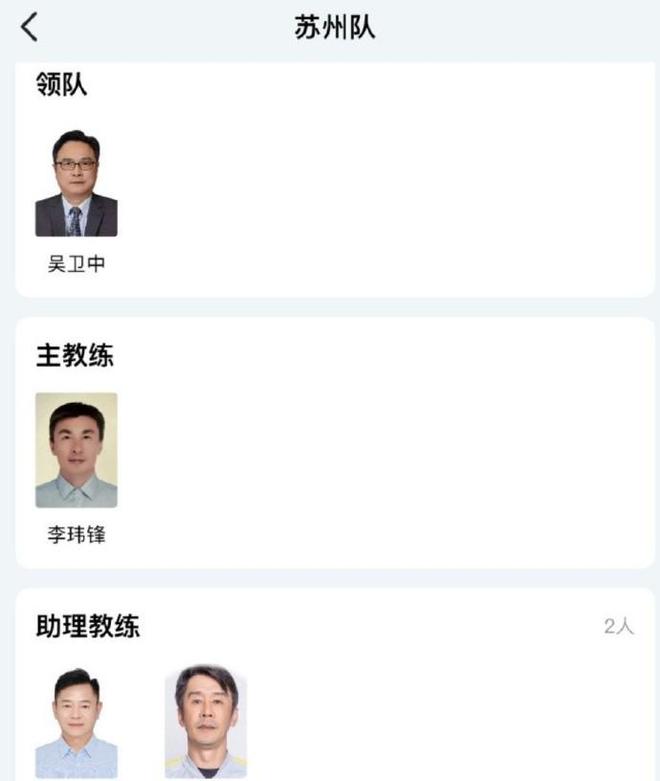
Task: Go back from the 苏州队 page
Action: tap(30, 27)
